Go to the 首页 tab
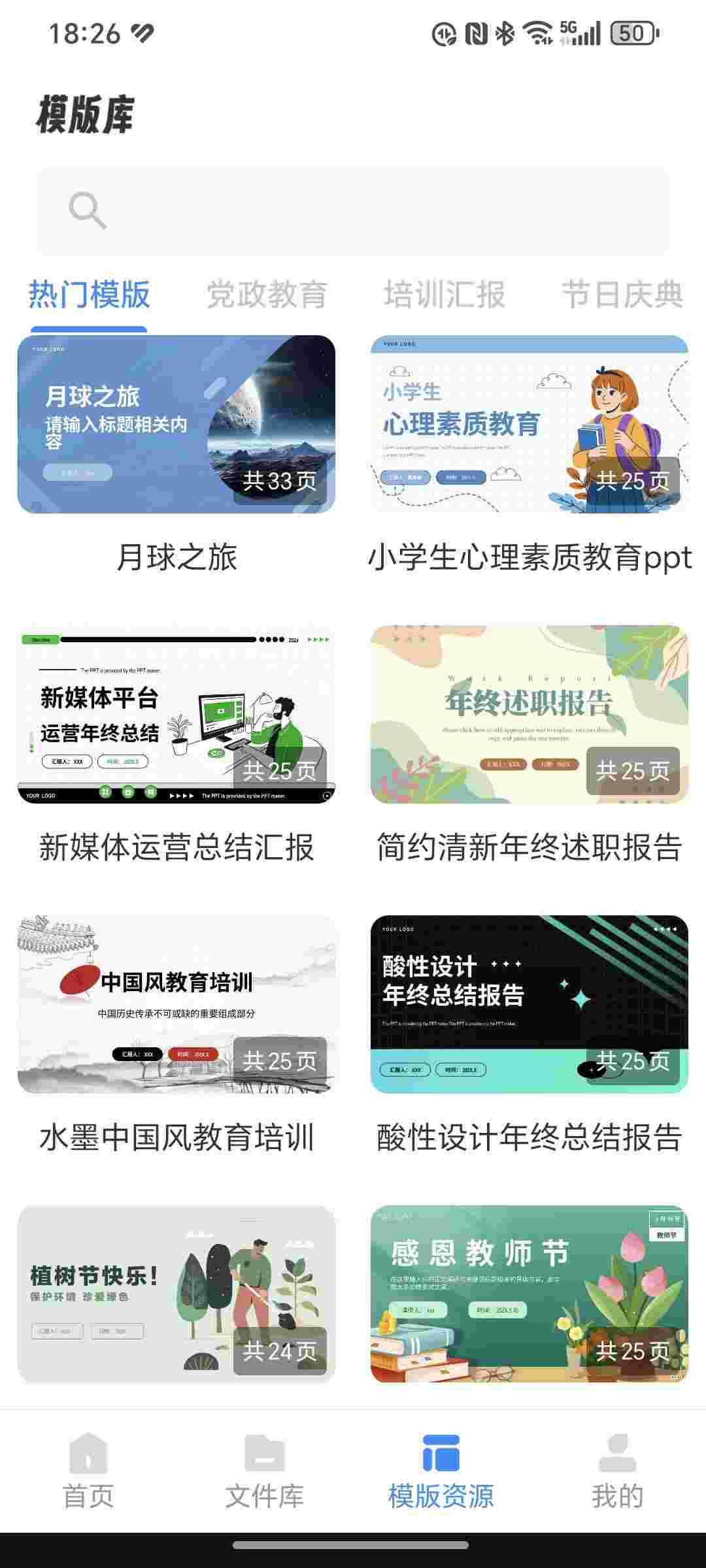 [88, 1471]
